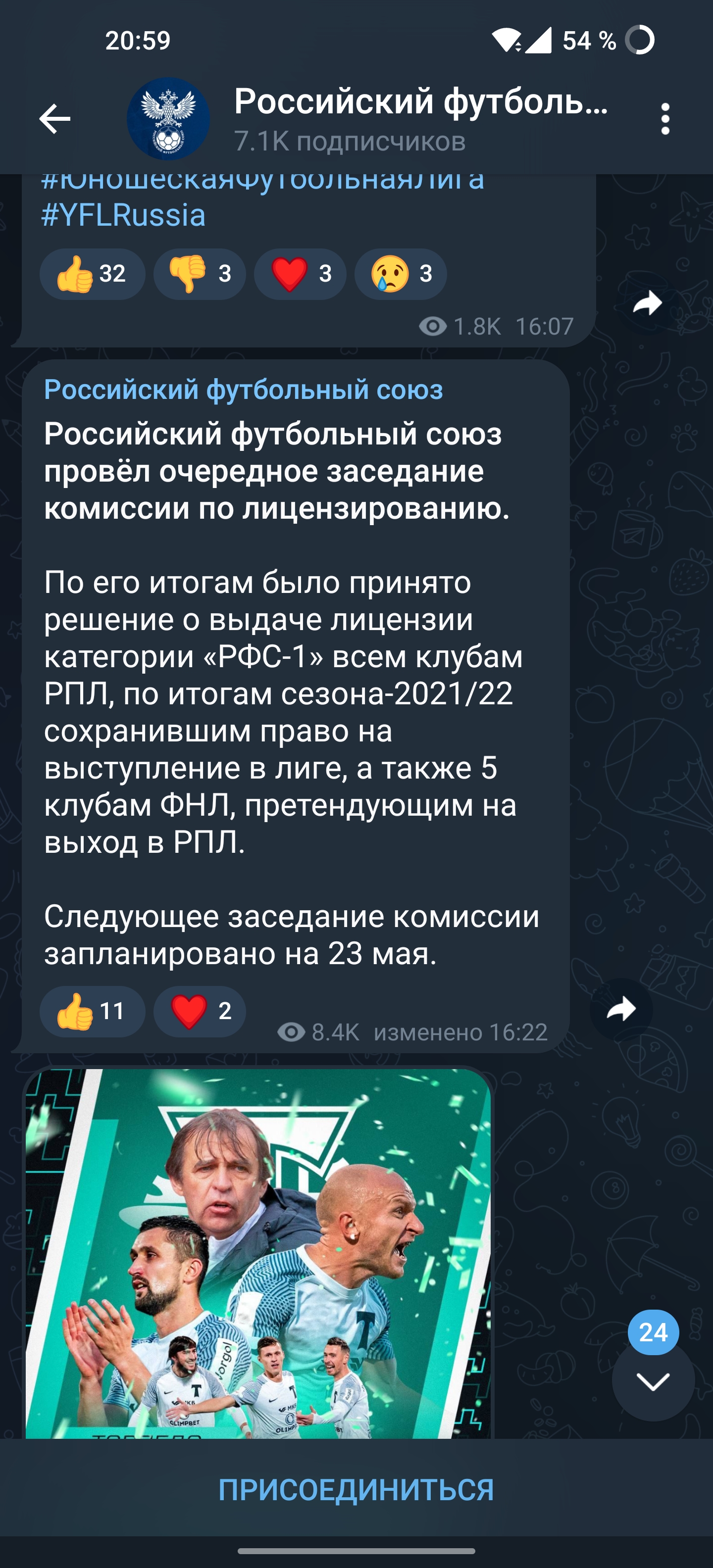Open the channel's overflow menu
This screenshot has height=1568, width=713.
tap(665, 118)
